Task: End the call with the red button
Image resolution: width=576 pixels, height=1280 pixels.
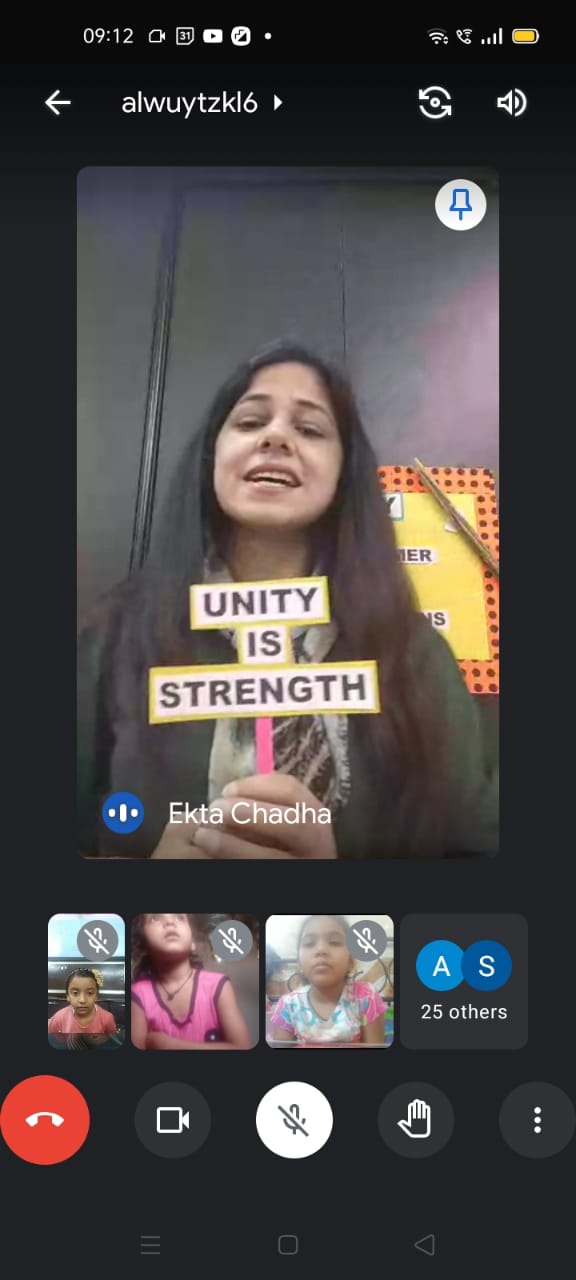Action: point(45,1120)
